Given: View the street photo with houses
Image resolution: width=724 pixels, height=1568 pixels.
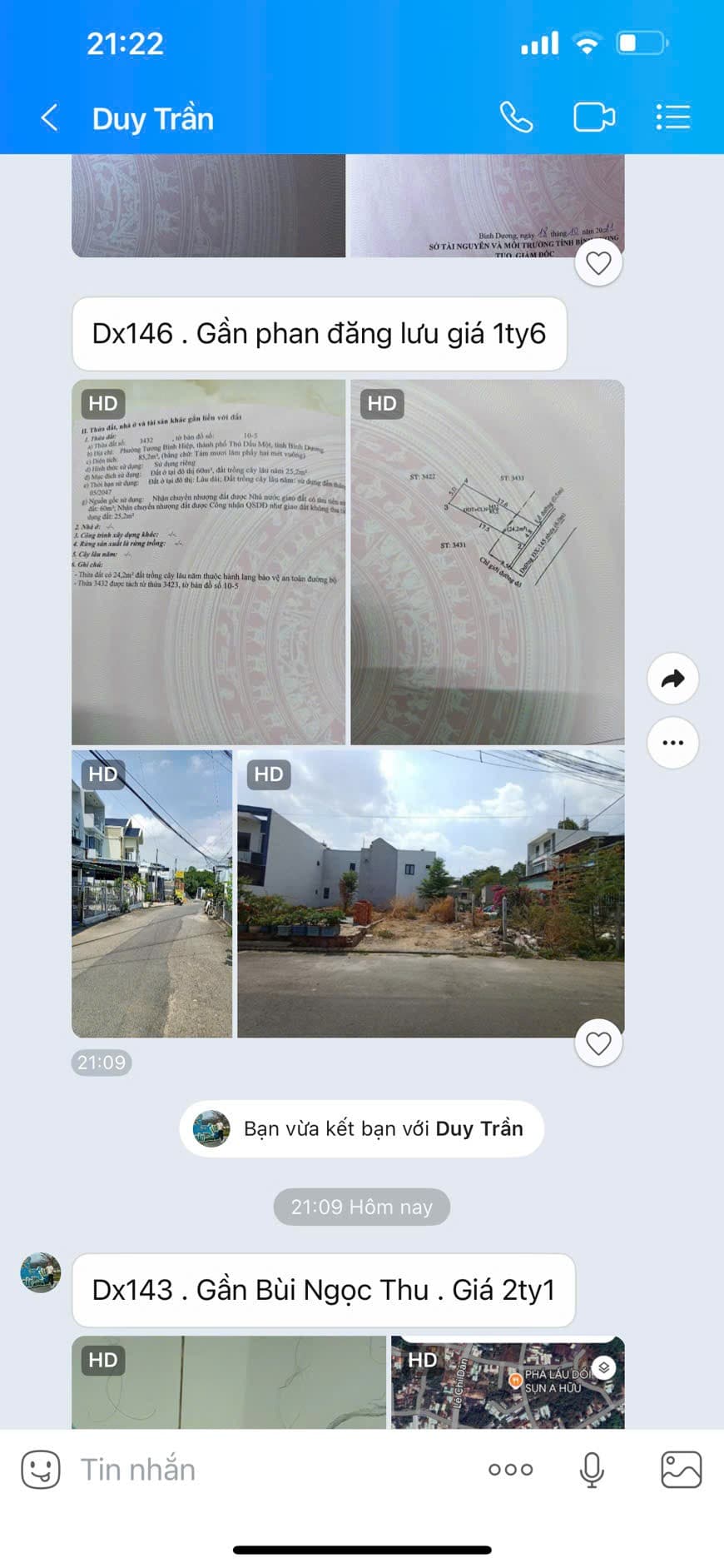Looking at the screenshot, I should [x=151, y=894].
